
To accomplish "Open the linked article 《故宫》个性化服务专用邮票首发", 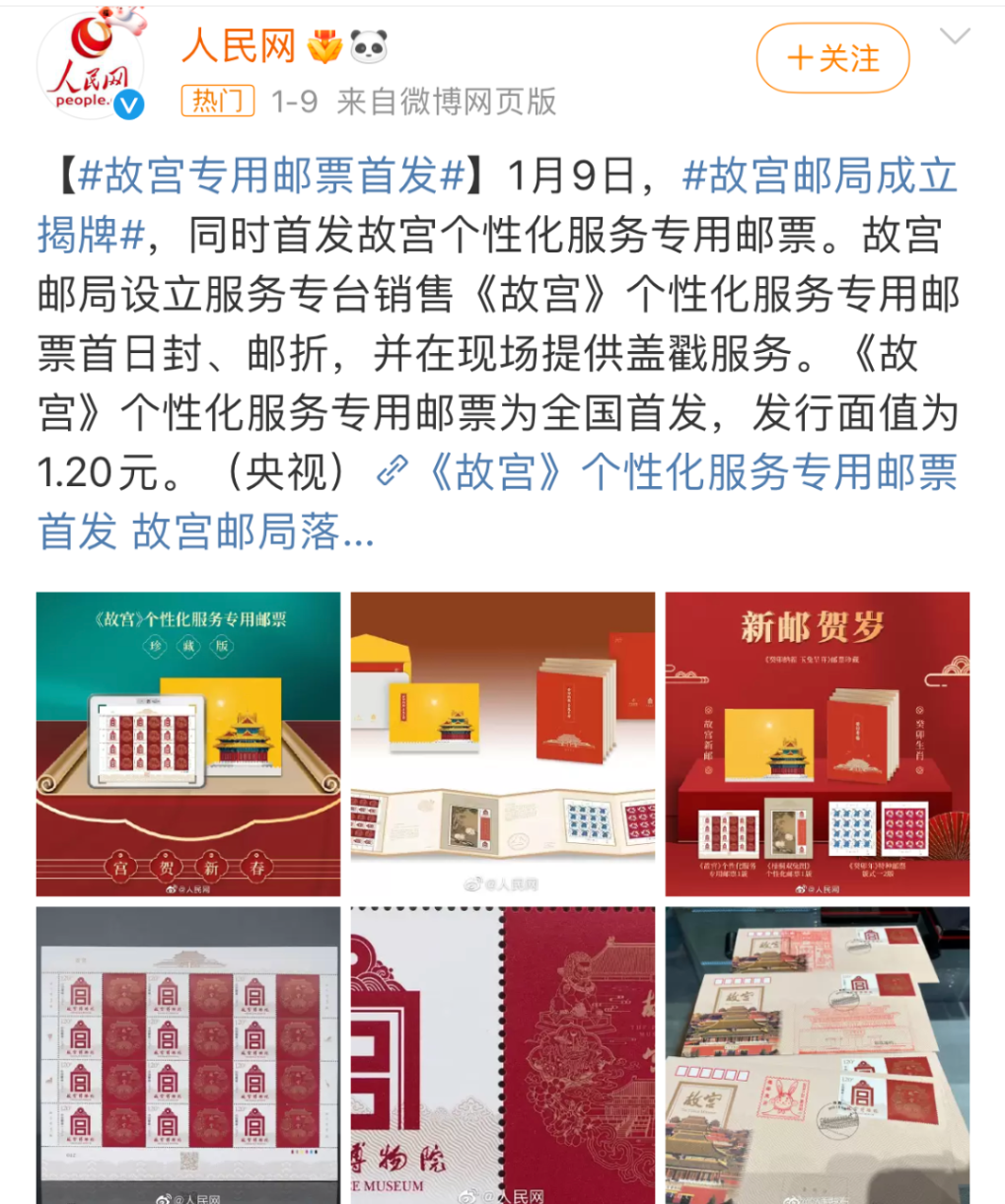I will 690,473.
